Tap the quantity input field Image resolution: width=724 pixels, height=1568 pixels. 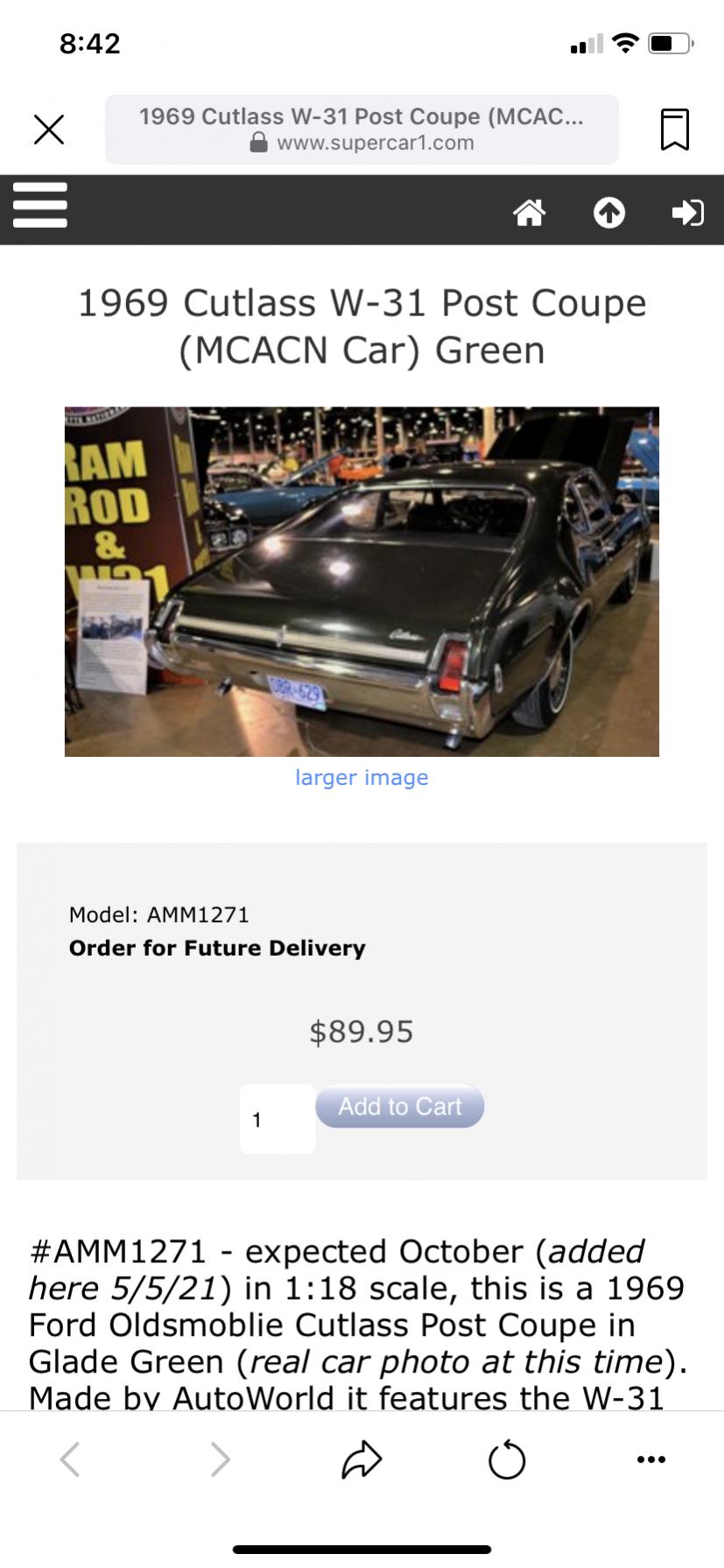pos(277,1119)
